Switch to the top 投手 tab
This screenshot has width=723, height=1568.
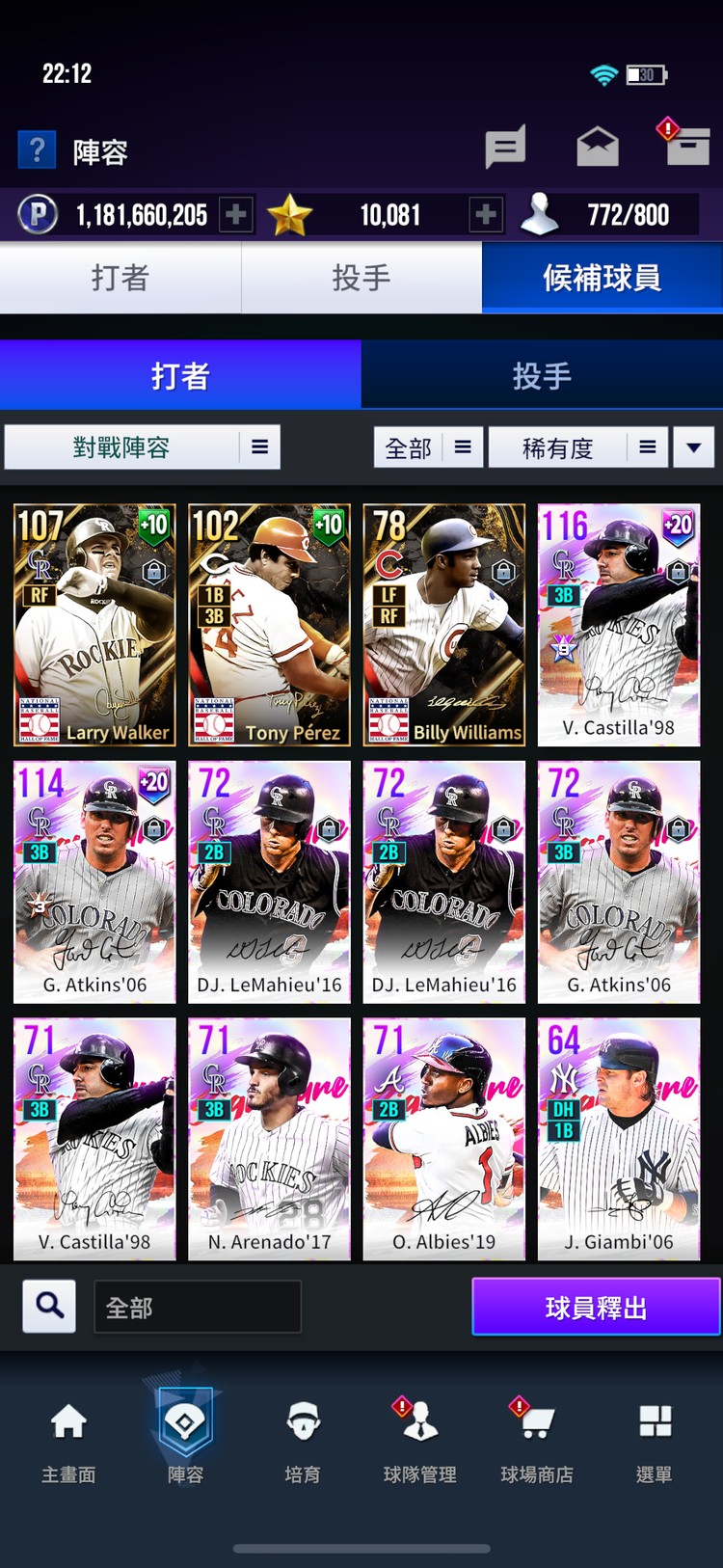(x=361, y=278)
